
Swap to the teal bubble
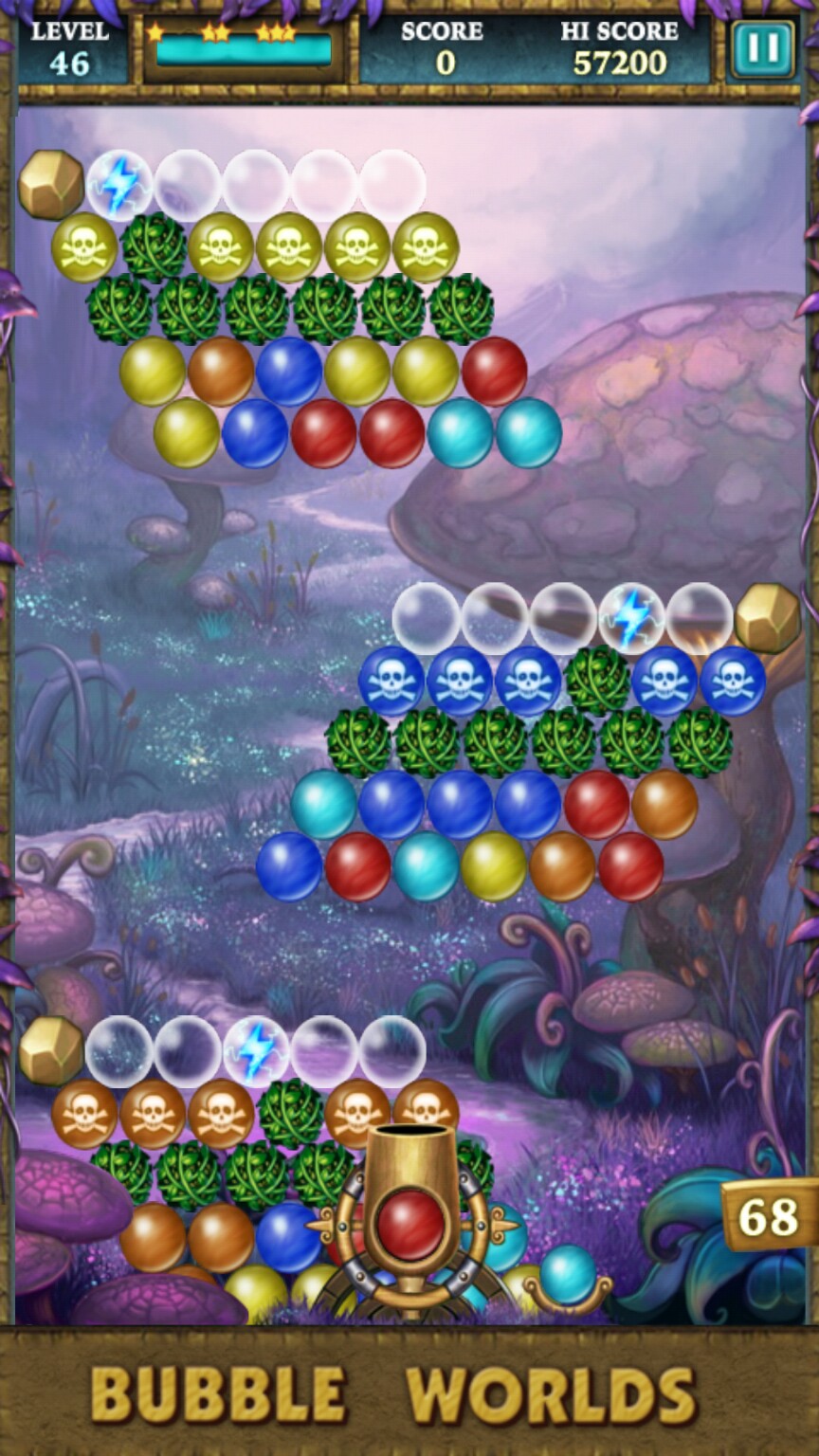pyautogui.click(x=568, y=1273)
